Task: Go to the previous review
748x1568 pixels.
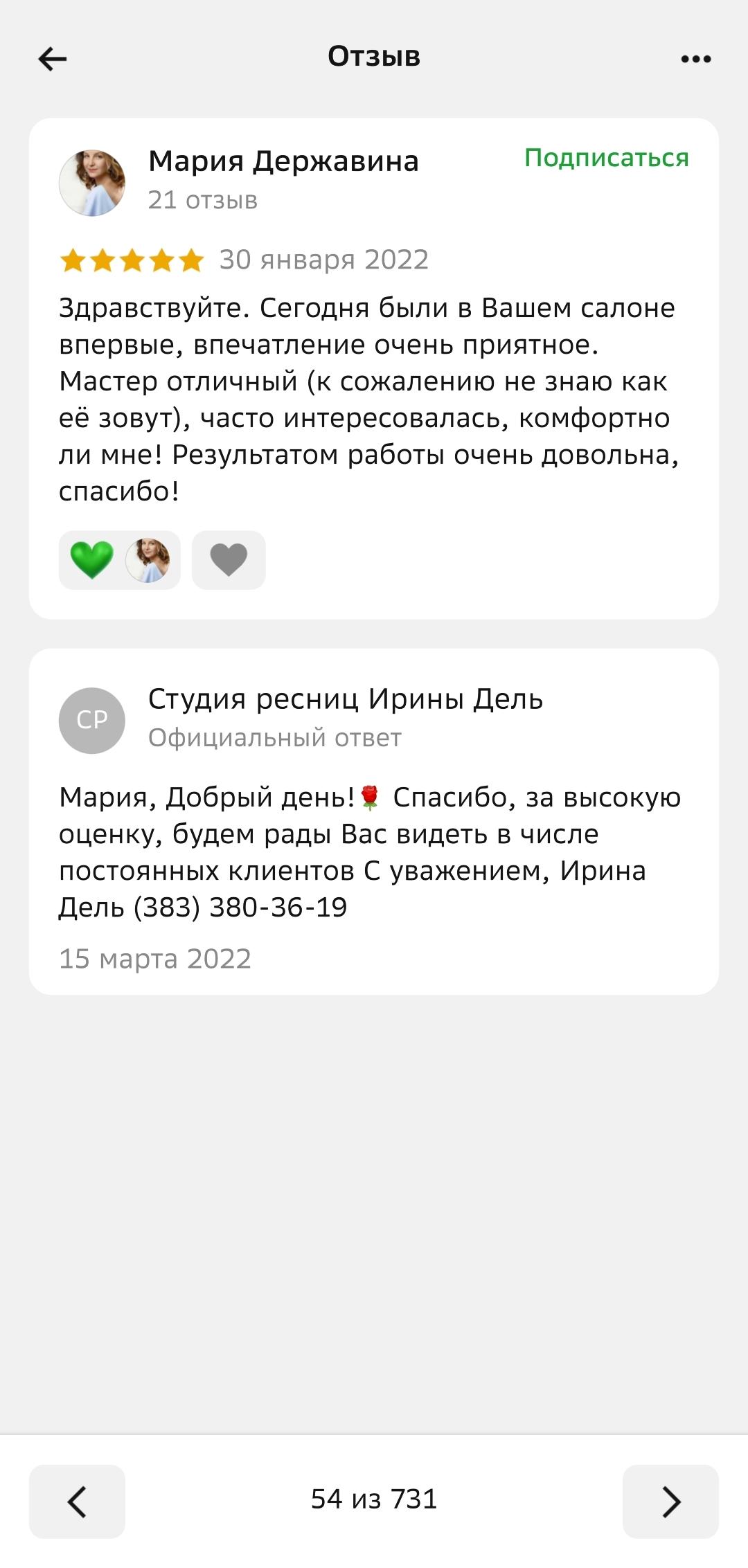Action: [77, 1501]
